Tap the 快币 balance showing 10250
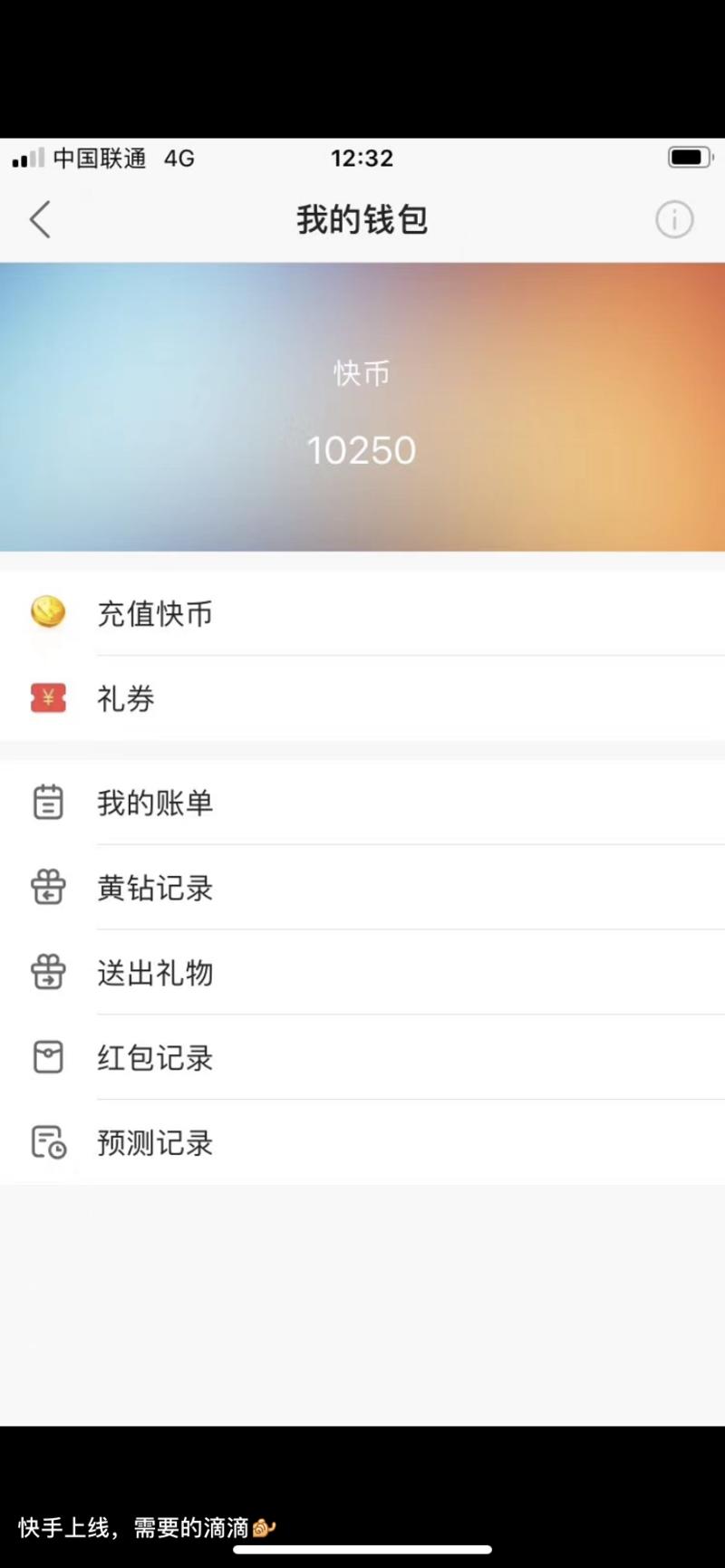 tap(362, 450)
